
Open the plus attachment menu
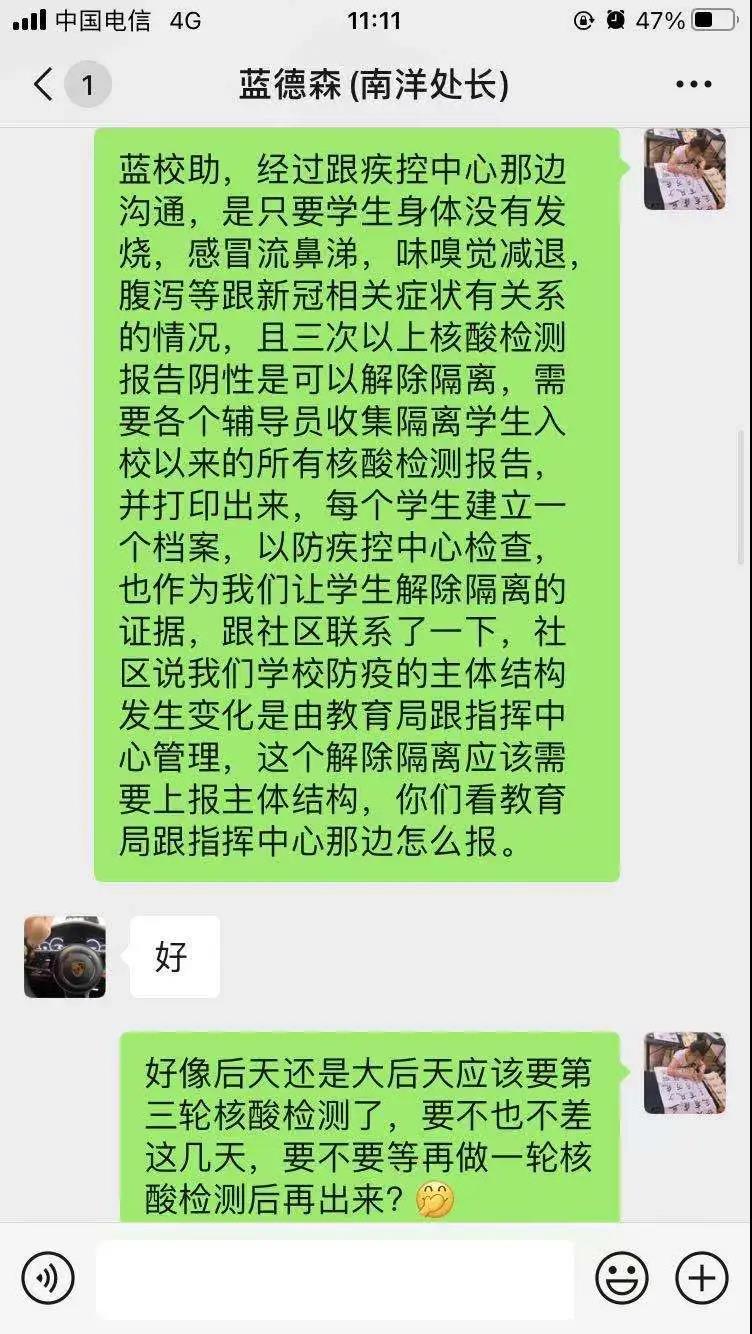tap(702, 1278)
